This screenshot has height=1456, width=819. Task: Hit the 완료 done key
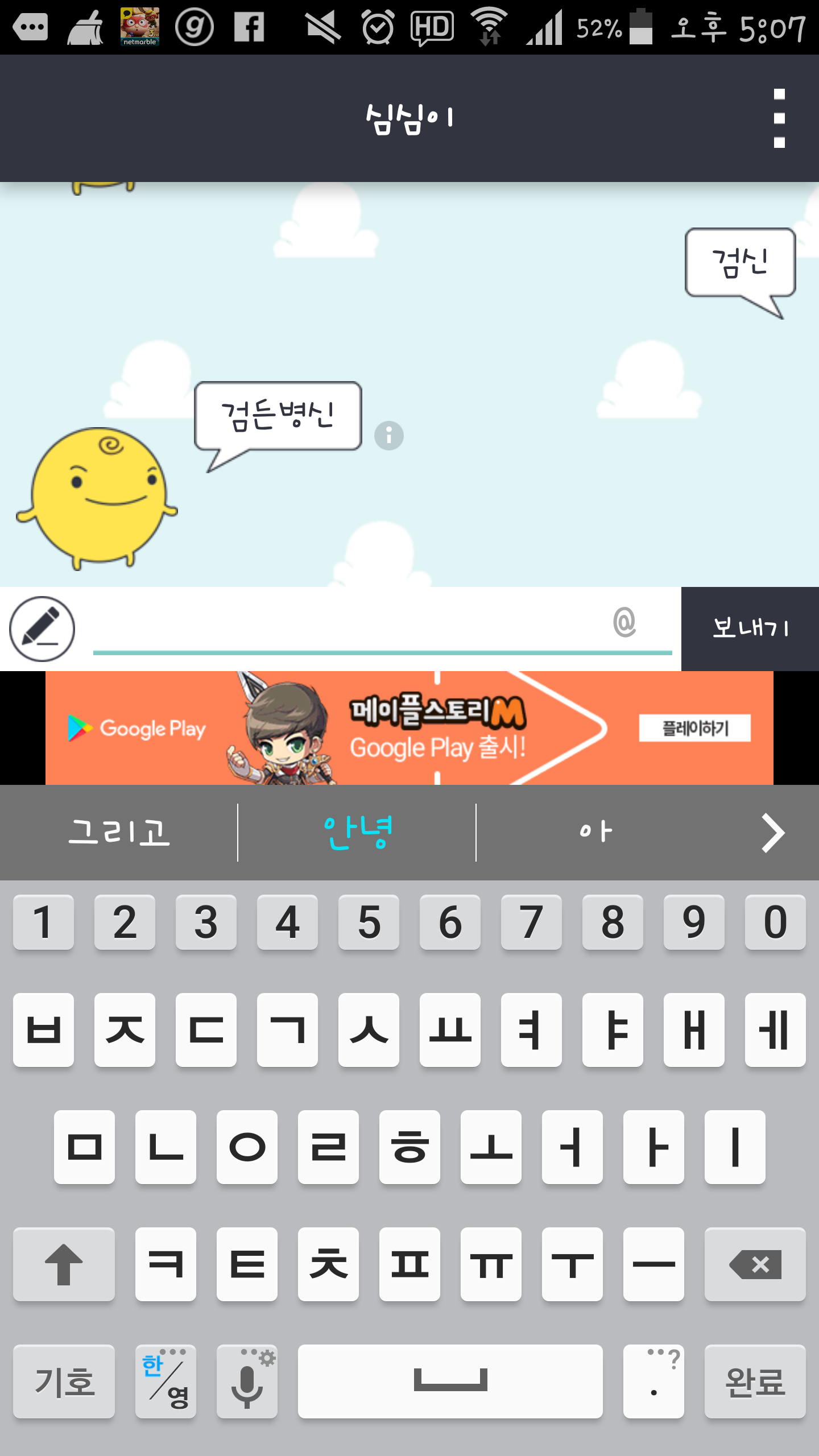pos(755,1381)
